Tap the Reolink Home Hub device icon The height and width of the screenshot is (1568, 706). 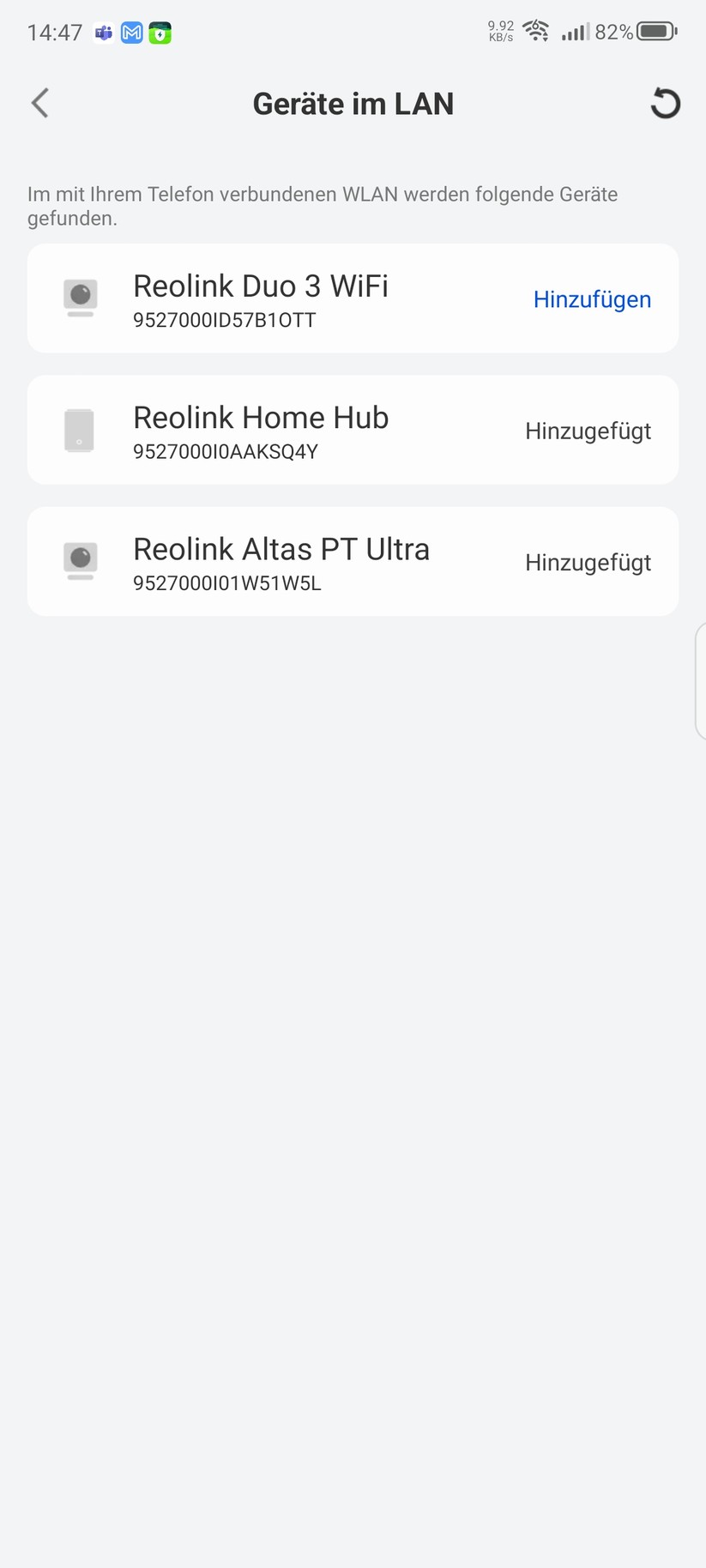tap(79, 430)
